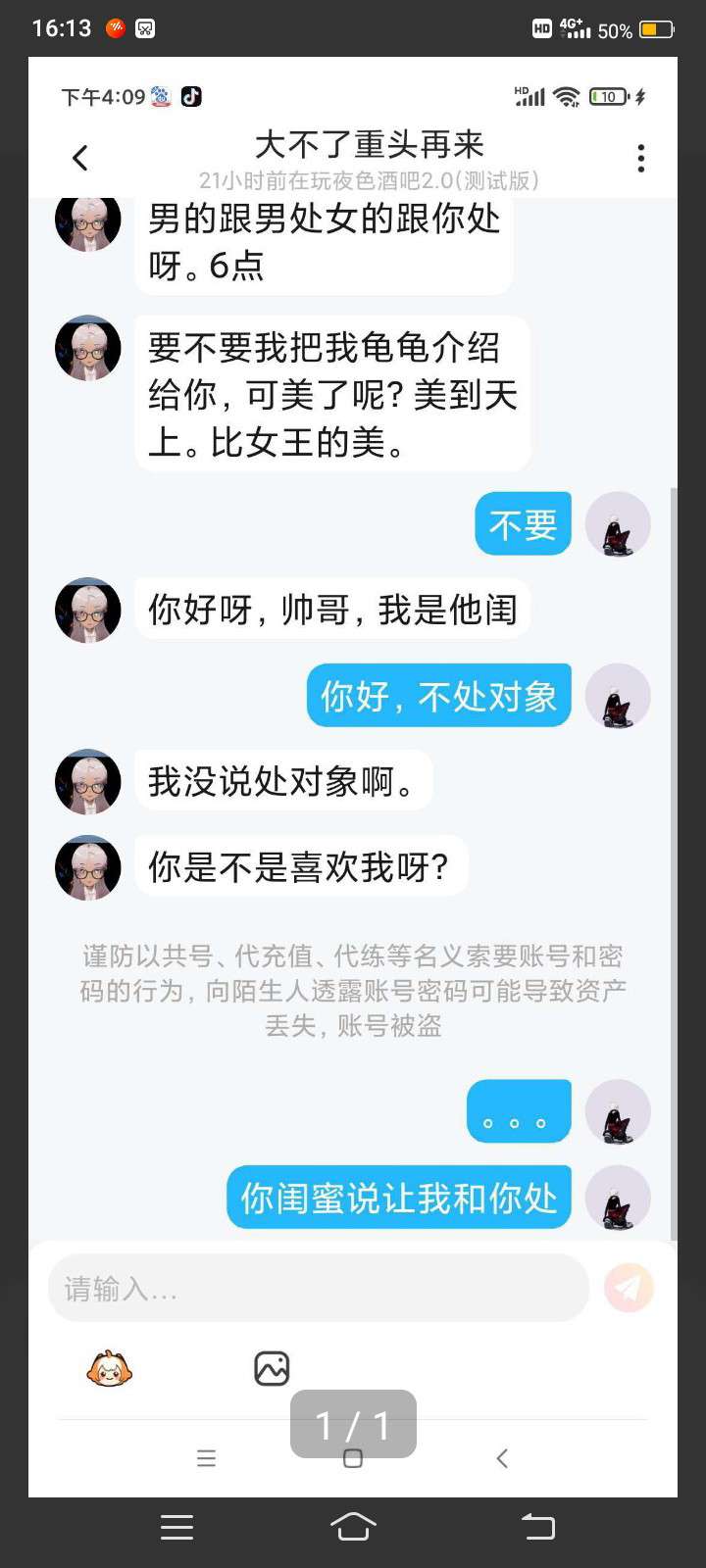Tap the system home button

point(353,1526)
